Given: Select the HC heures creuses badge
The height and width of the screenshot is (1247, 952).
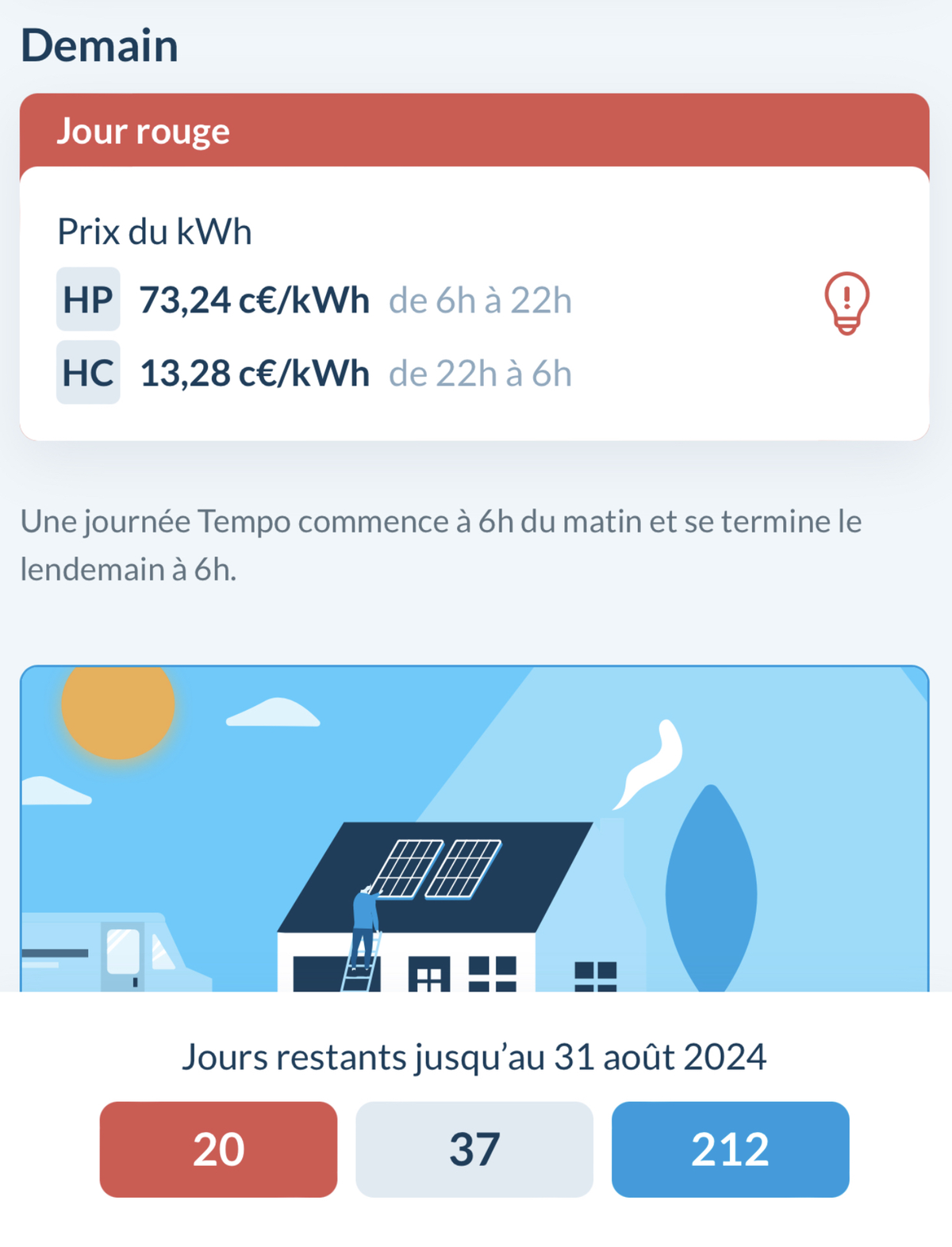Looking at the screenshot, I should (x=87, y=373).
